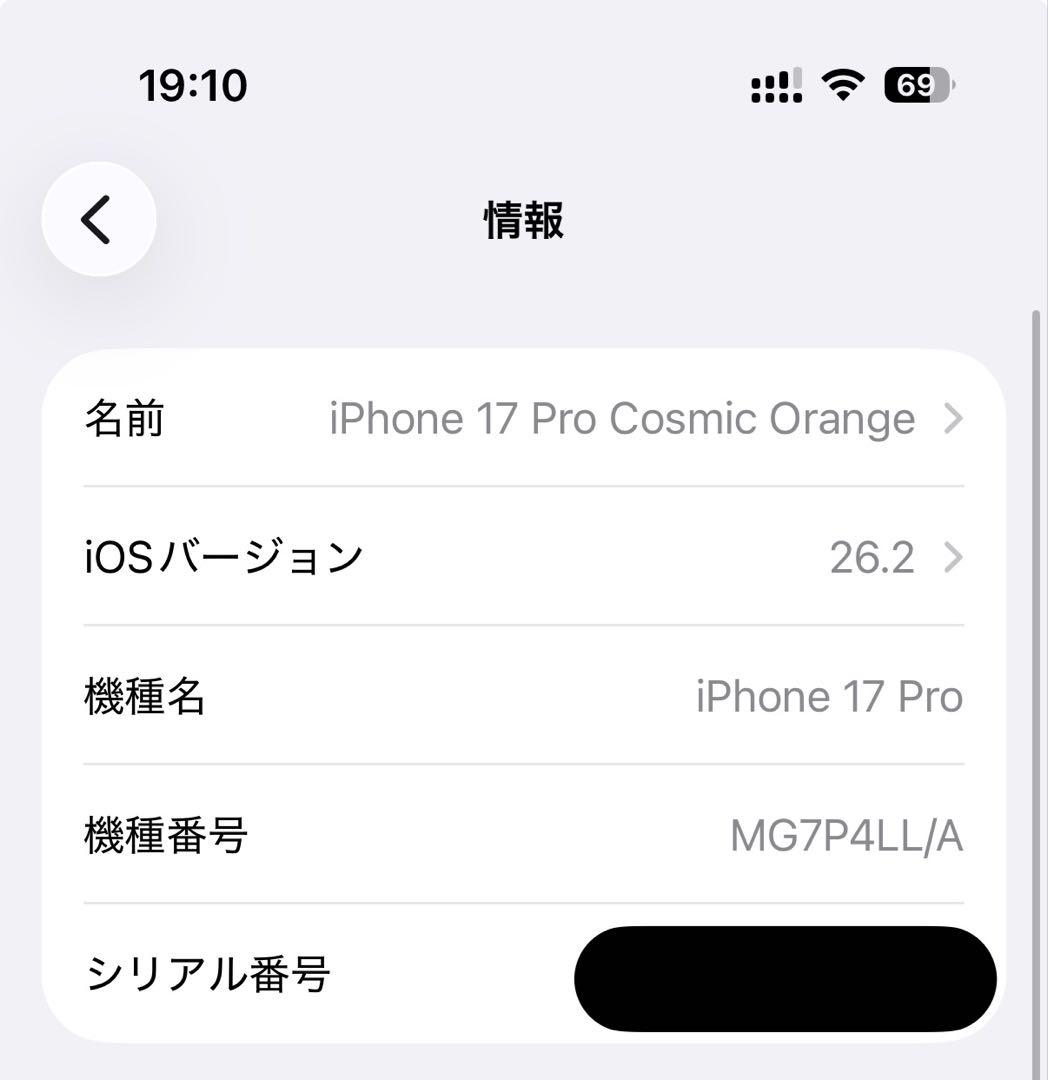
Task: Open the 名前 row disclosure chevron
Action: pyautogui.click(x=952, y=418)
